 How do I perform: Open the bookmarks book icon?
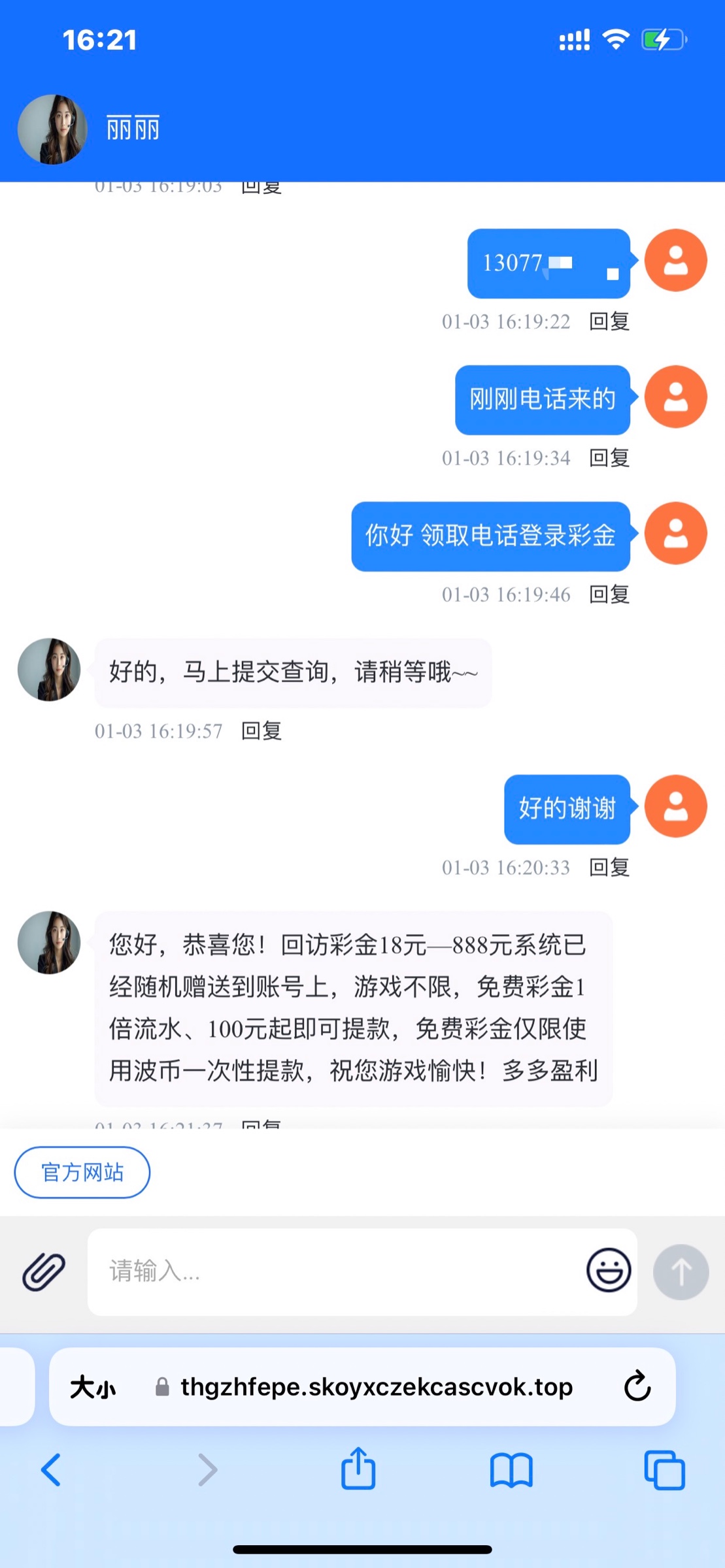511,1470
